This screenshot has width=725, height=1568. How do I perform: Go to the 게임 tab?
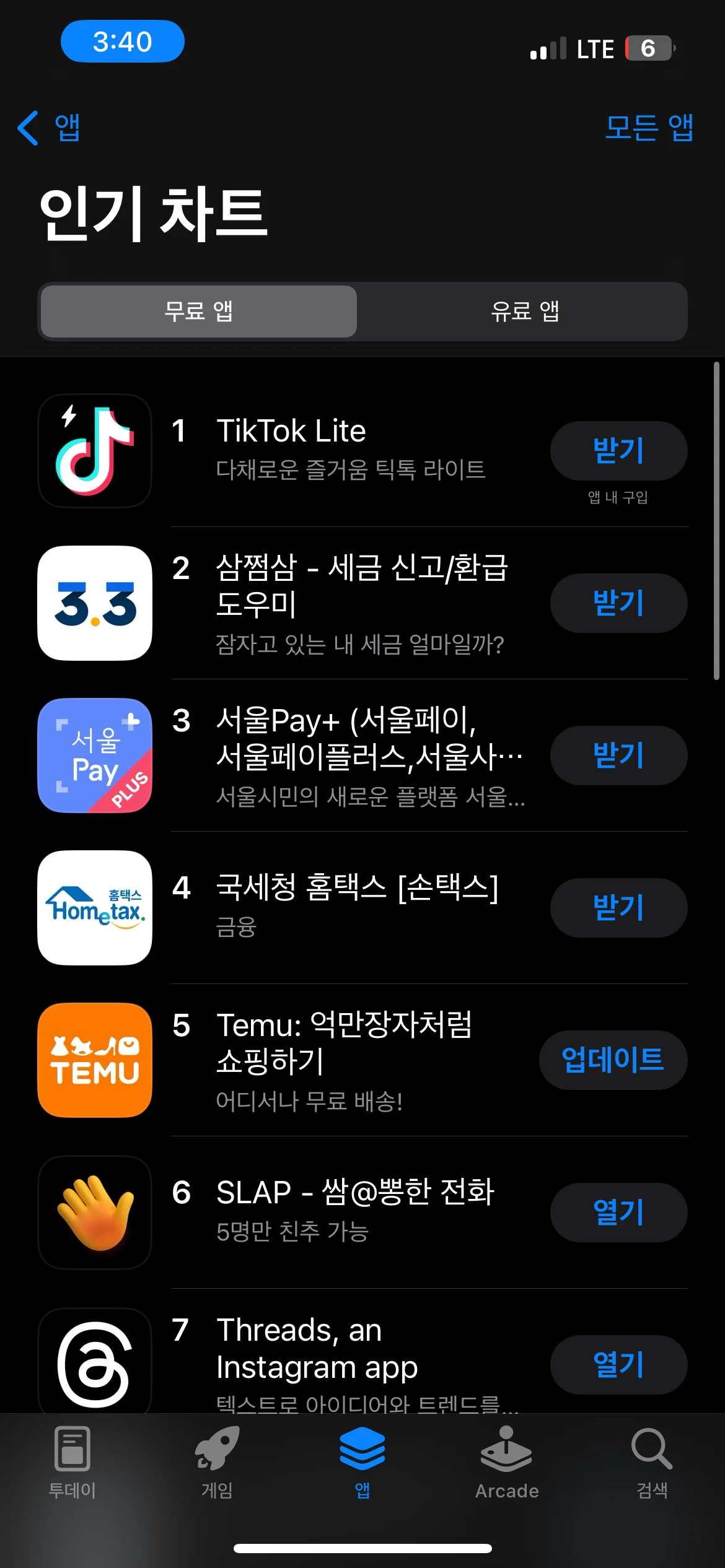pos(217,1462)
